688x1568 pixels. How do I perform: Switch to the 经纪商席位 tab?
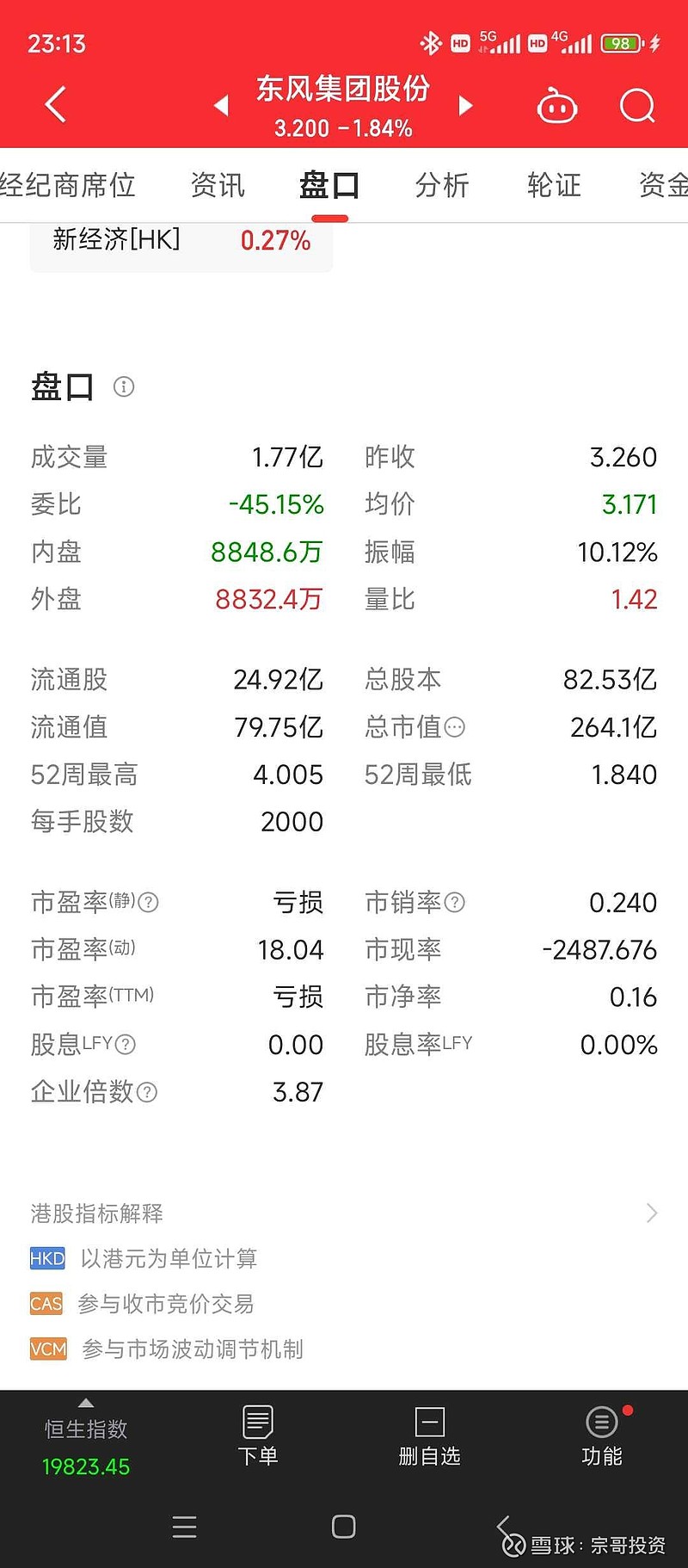67,185
